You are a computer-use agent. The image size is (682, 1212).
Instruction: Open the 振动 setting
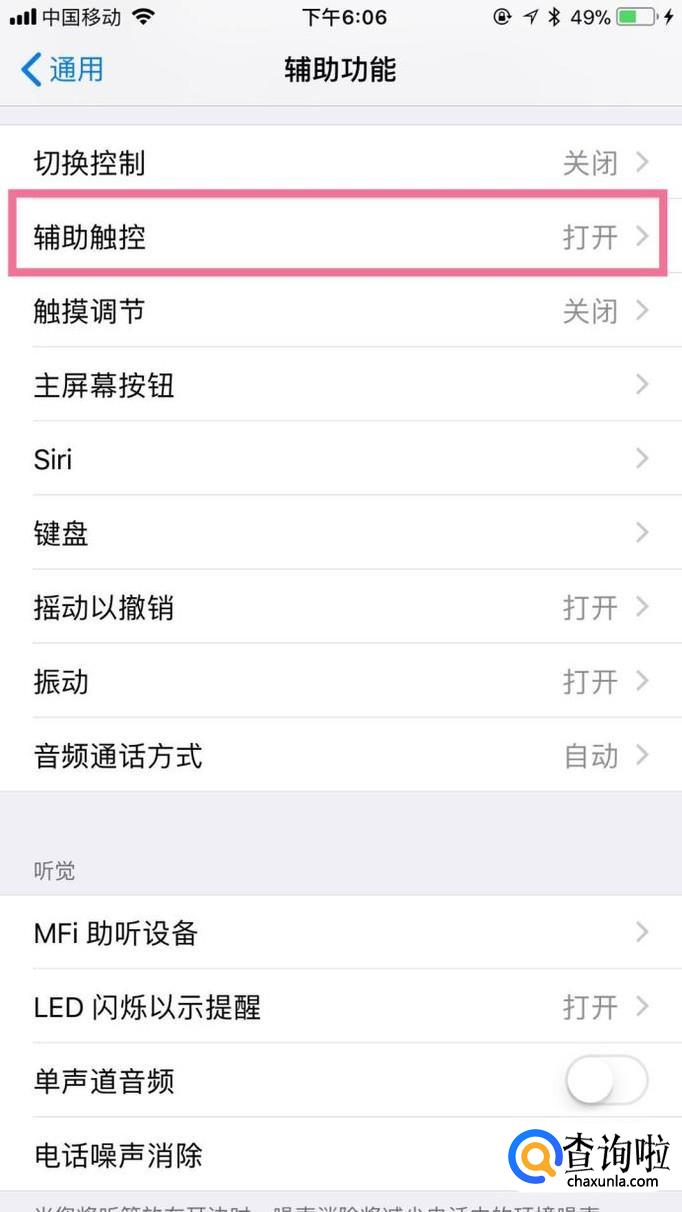point(341,681)
